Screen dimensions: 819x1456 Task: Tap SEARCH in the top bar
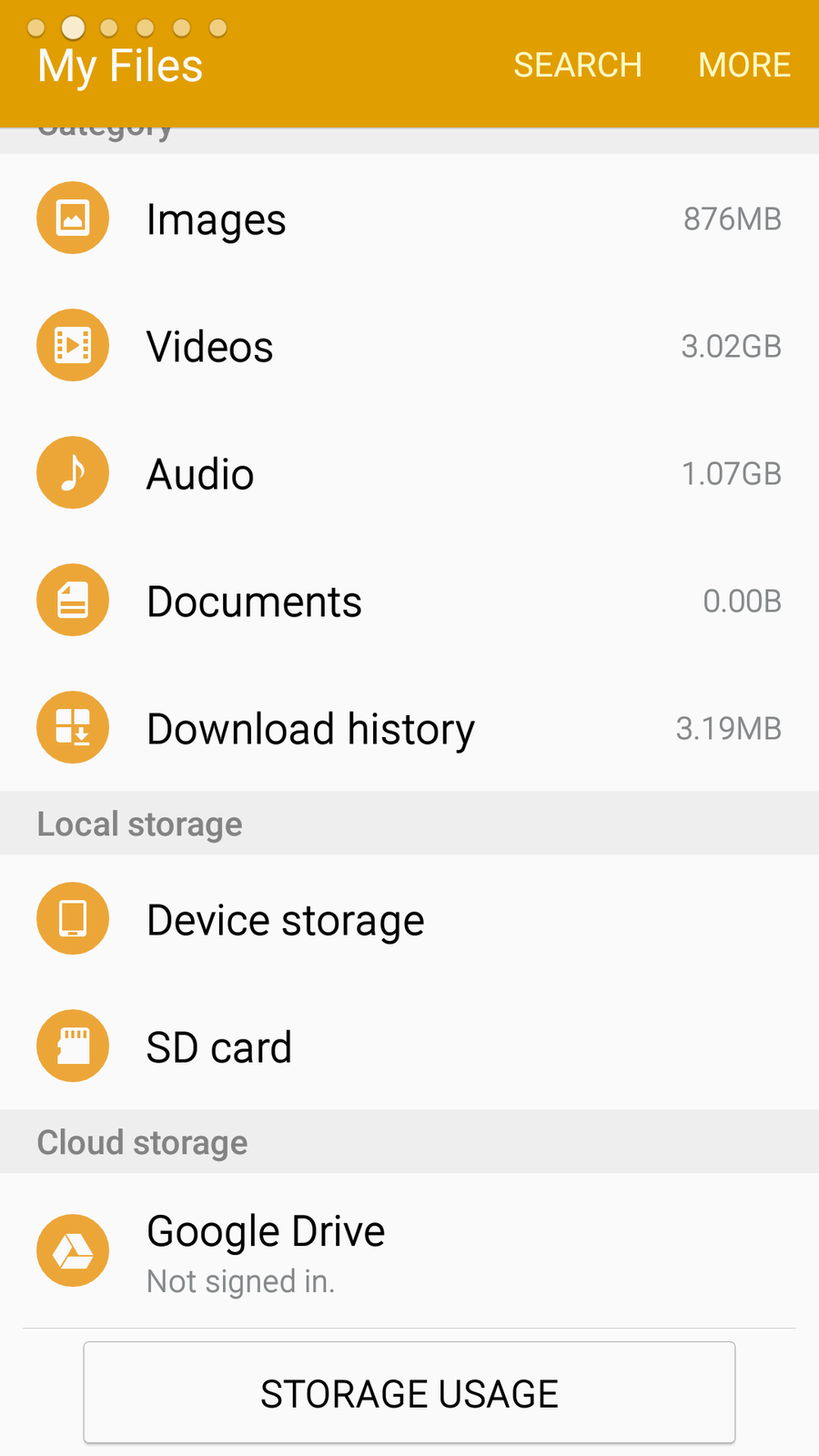[577, 65]
